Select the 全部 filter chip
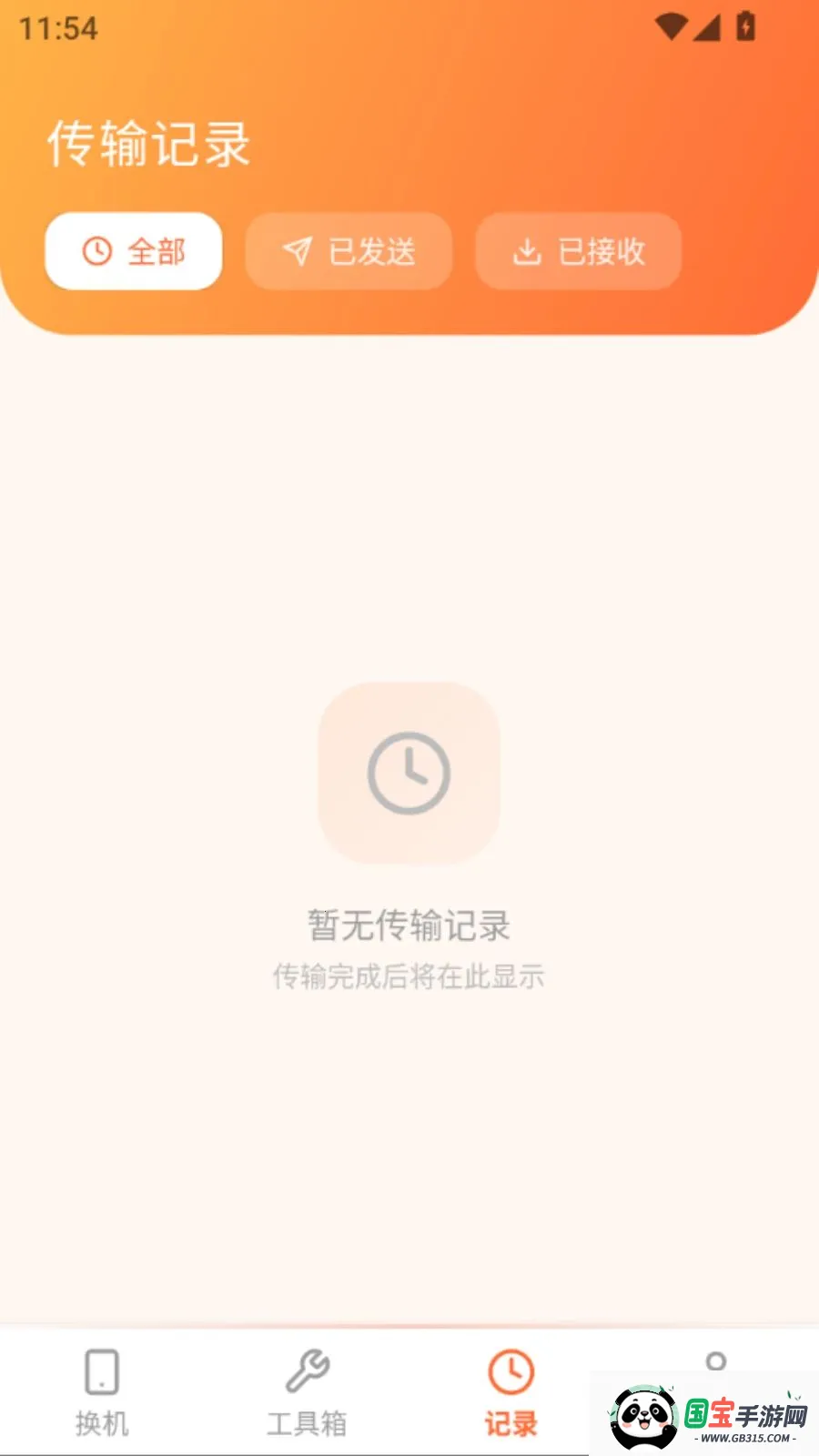The height and width of the screenshot is (1456, 819). [133, 250]
